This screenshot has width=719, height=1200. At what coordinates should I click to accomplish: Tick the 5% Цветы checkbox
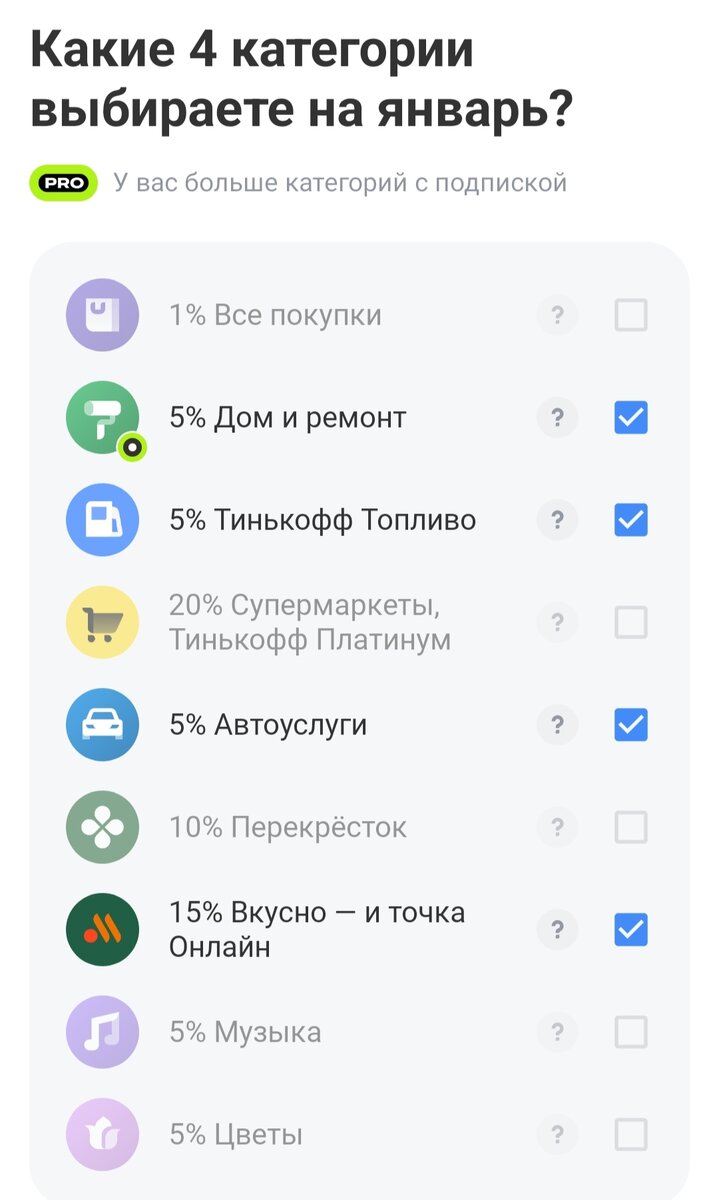(x=630, y=1135)
